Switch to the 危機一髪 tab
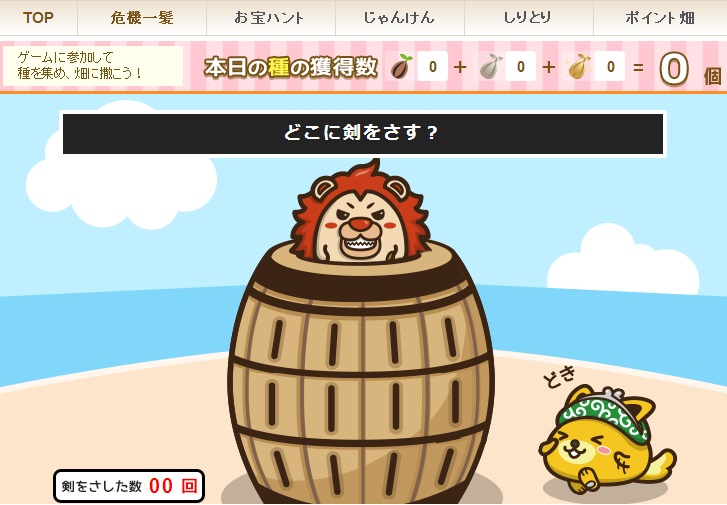This screenshot has width=727, height=505. tap(142, 18)
